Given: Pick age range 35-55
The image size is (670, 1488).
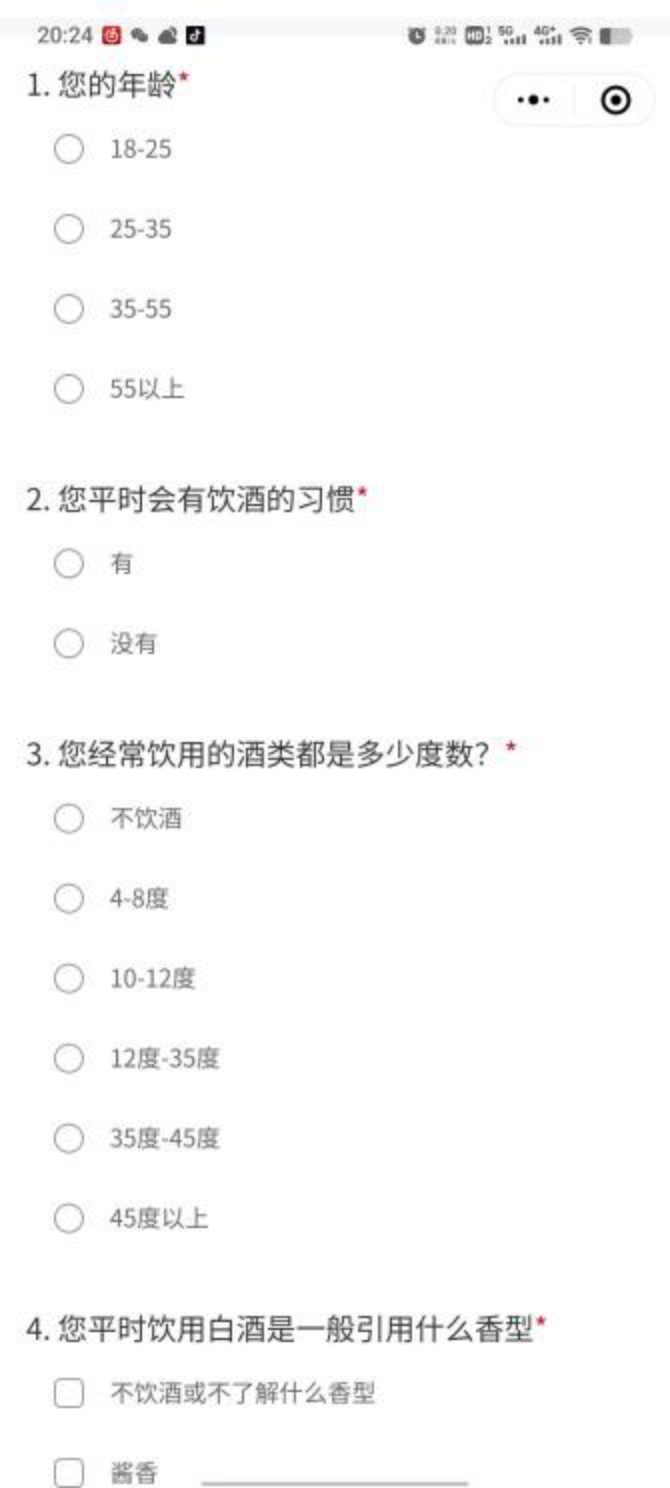Looking at the screenshot, I should coord(68,309).
